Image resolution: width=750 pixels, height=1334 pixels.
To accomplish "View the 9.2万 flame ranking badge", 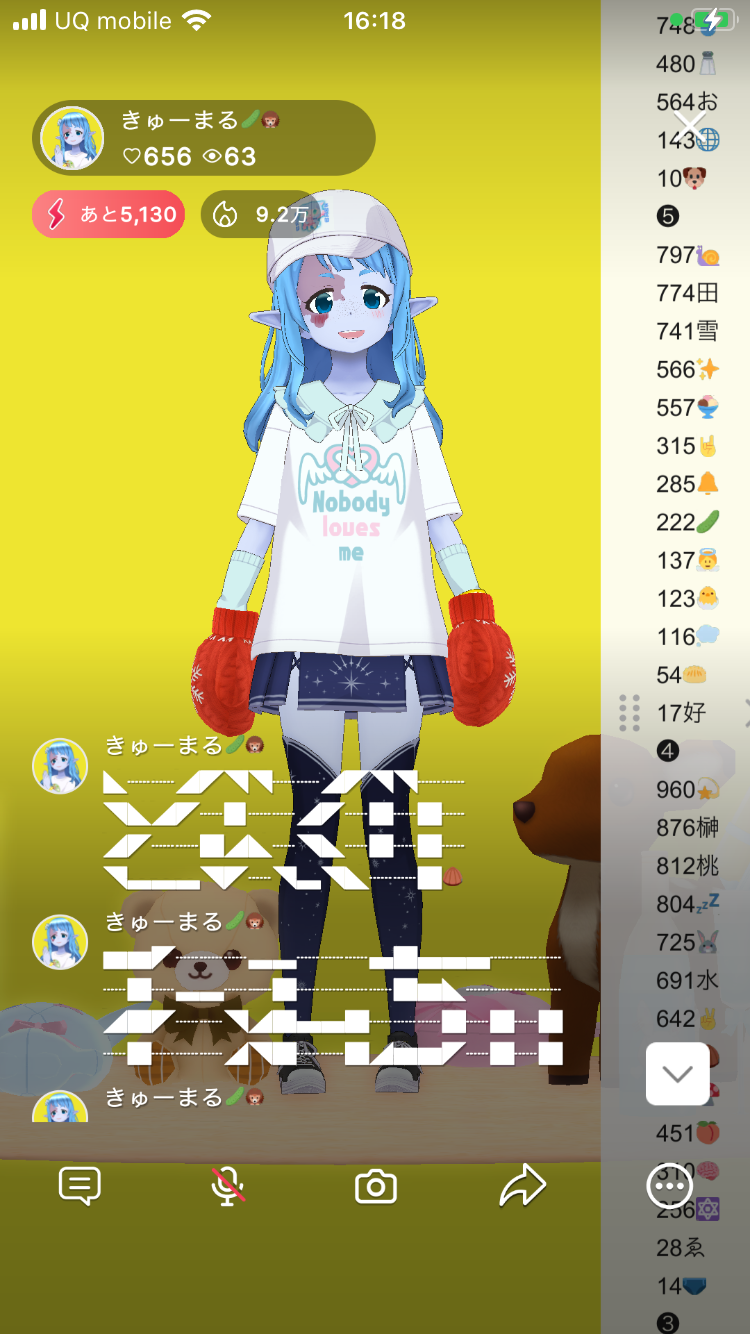I will tap(258, 214).
